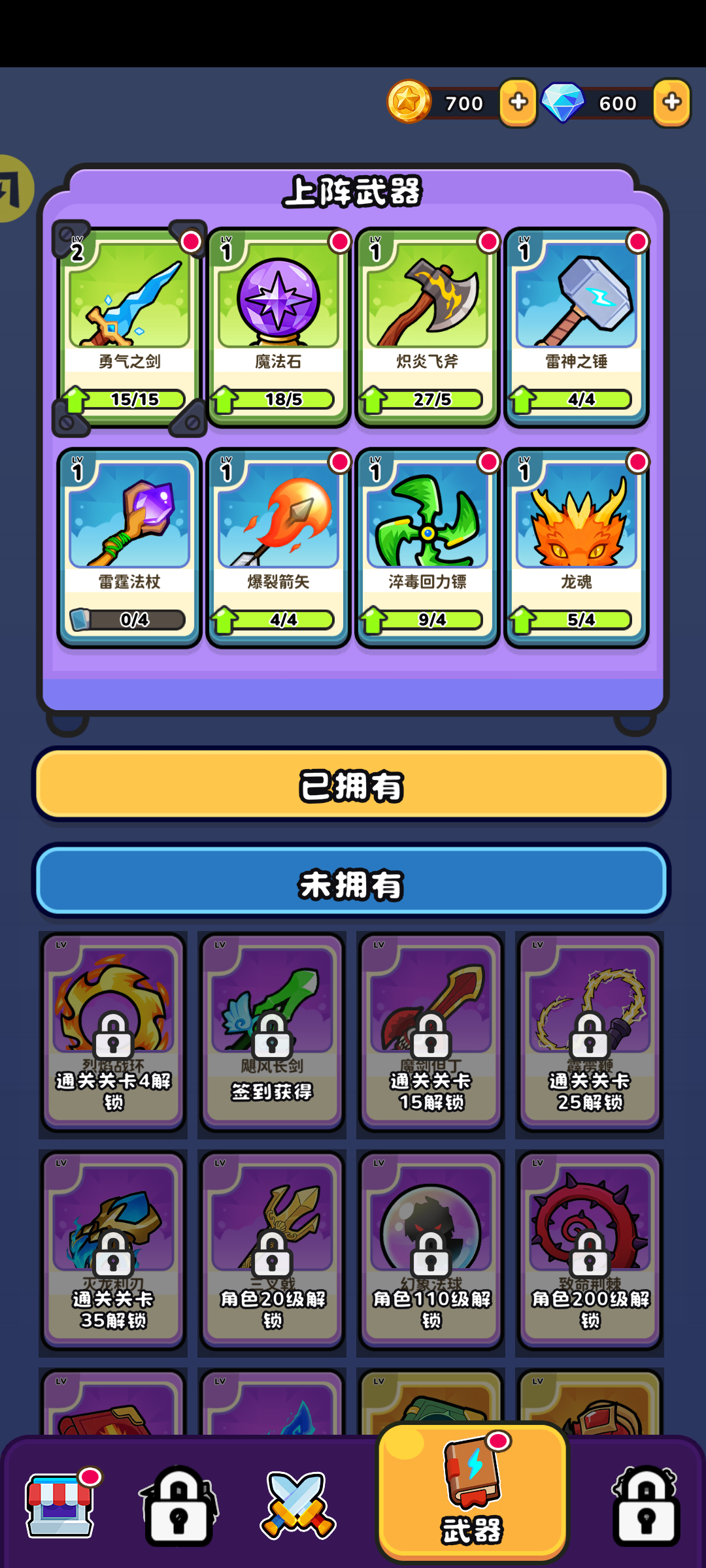Tap the 0/4 progress bar on 雷霆法杖

129,620
